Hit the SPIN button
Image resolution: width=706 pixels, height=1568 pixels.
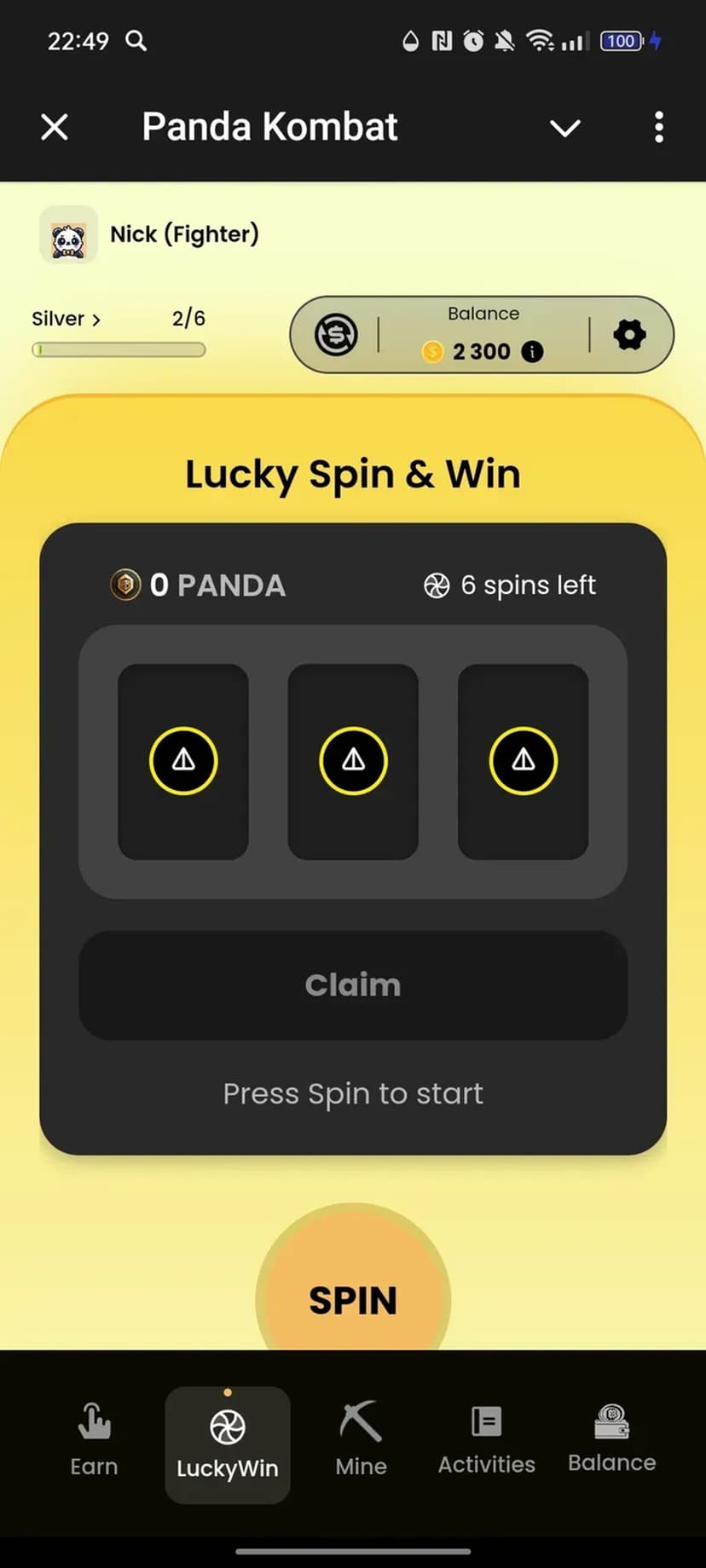click(353, 1299)
